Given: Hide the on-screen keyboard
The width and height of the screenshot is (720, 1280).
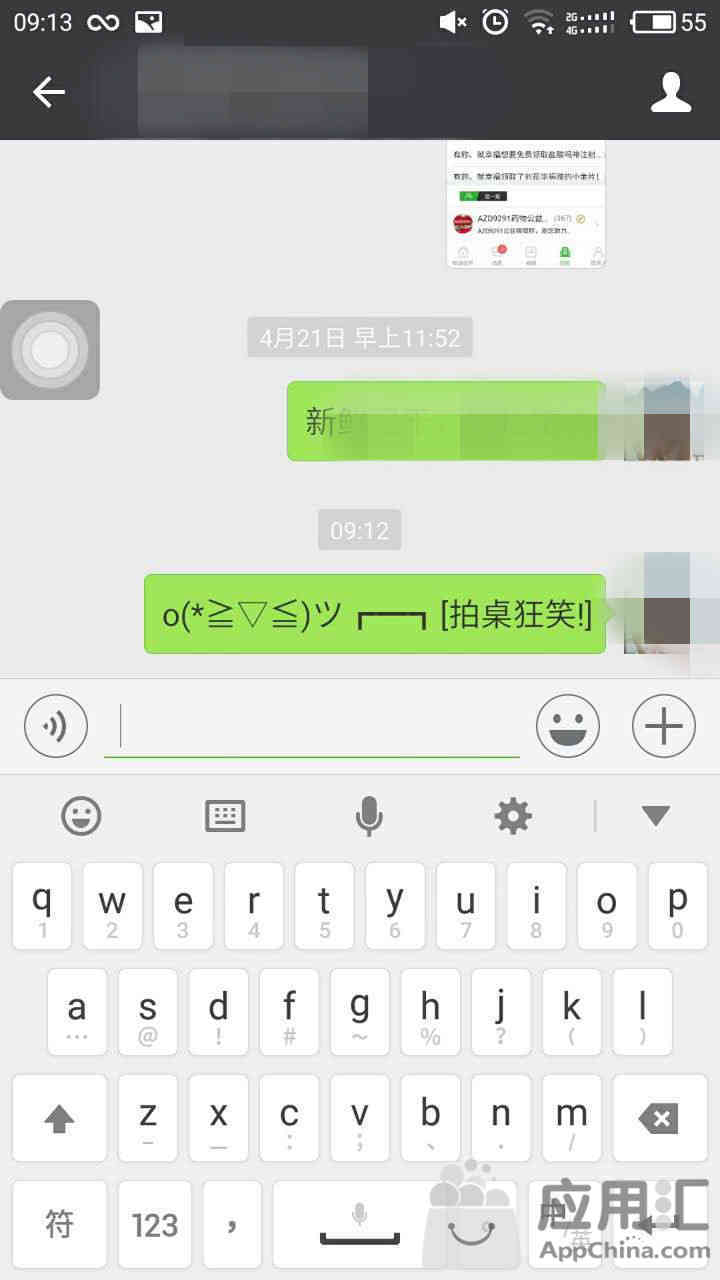Looking at the screenshot, I should 656,816.
